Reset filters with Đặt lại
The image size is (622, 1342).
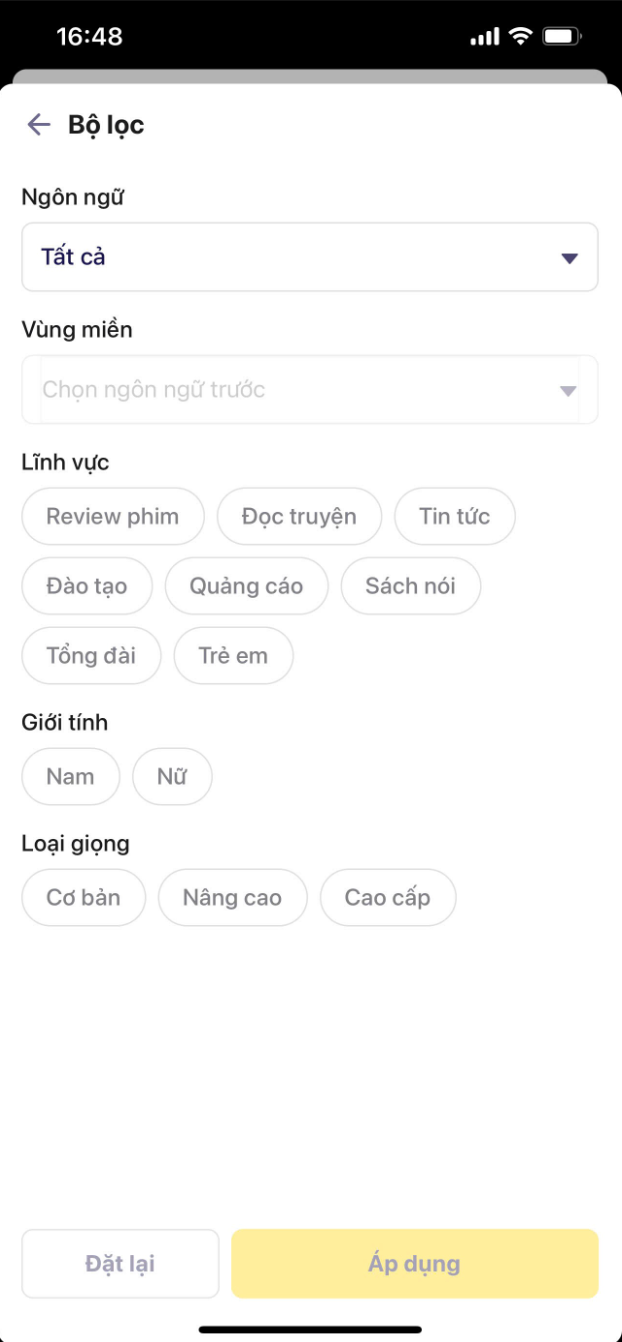pyautogui.click(x=120, y=1264)
